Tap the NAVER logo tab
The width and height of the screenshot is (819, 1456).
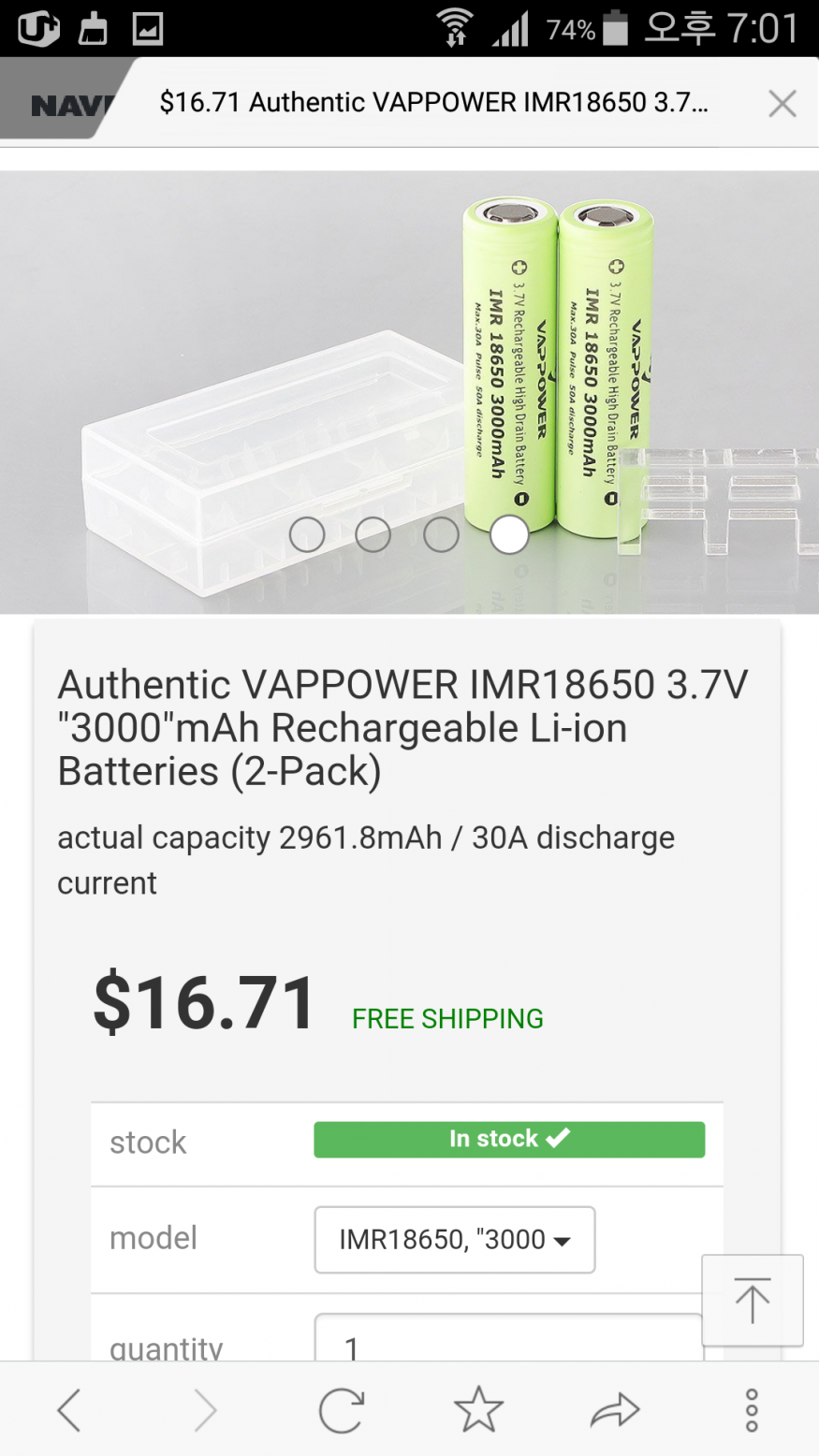tap(66, 105)
